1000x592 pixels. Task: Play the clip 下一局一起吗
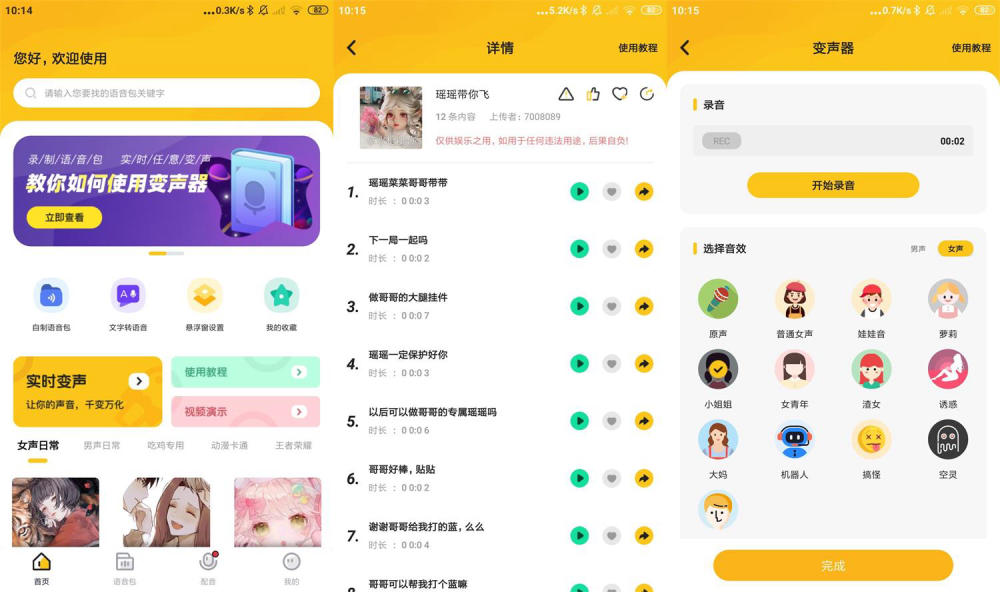[579, 249]
